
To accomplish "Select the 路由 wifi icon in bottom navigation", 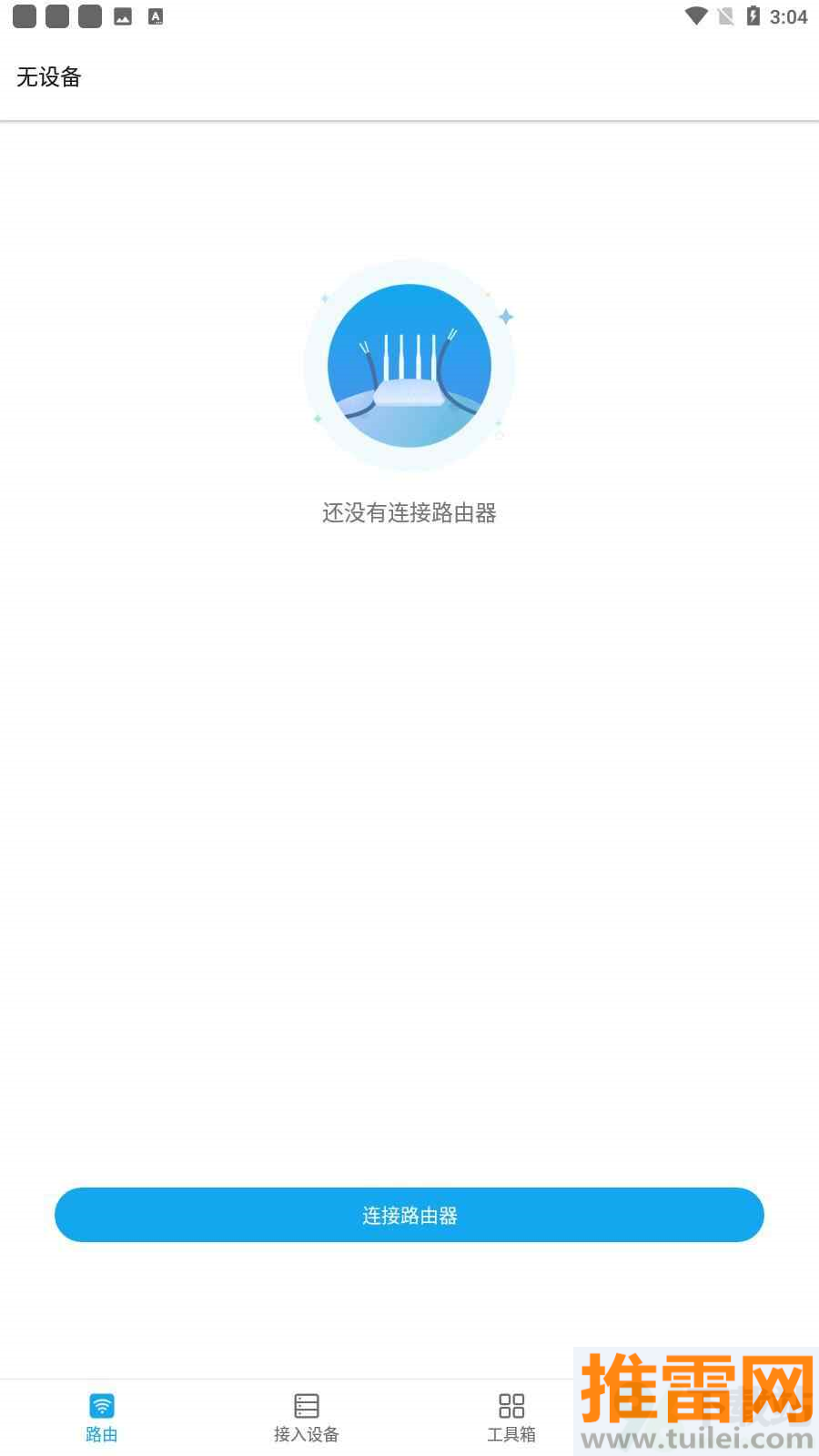I will [x=101, y=1404].
